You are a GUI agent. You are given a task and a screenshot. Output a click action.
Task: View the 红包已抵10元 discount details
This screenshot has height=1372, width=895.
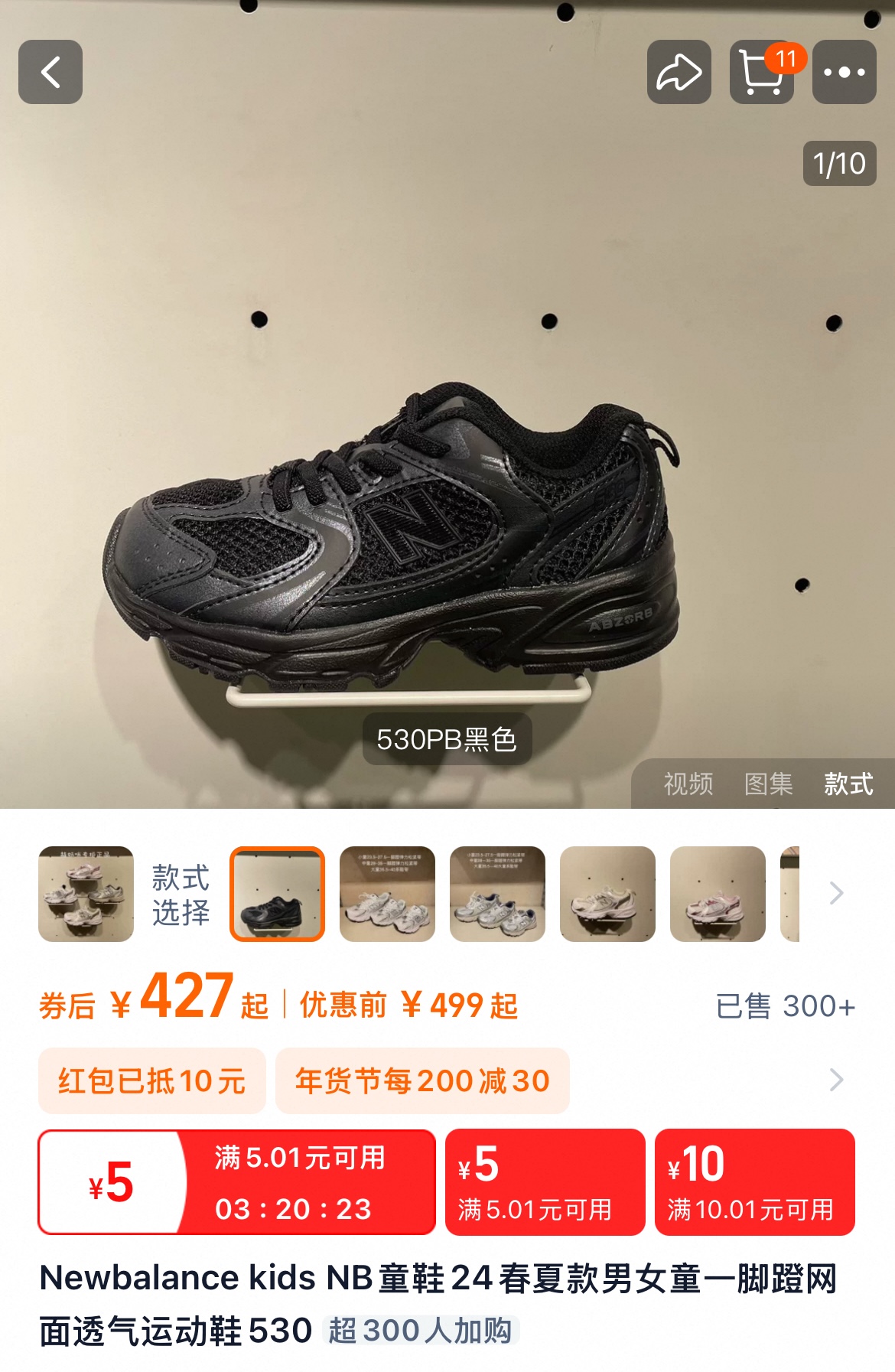[151, 1080]
